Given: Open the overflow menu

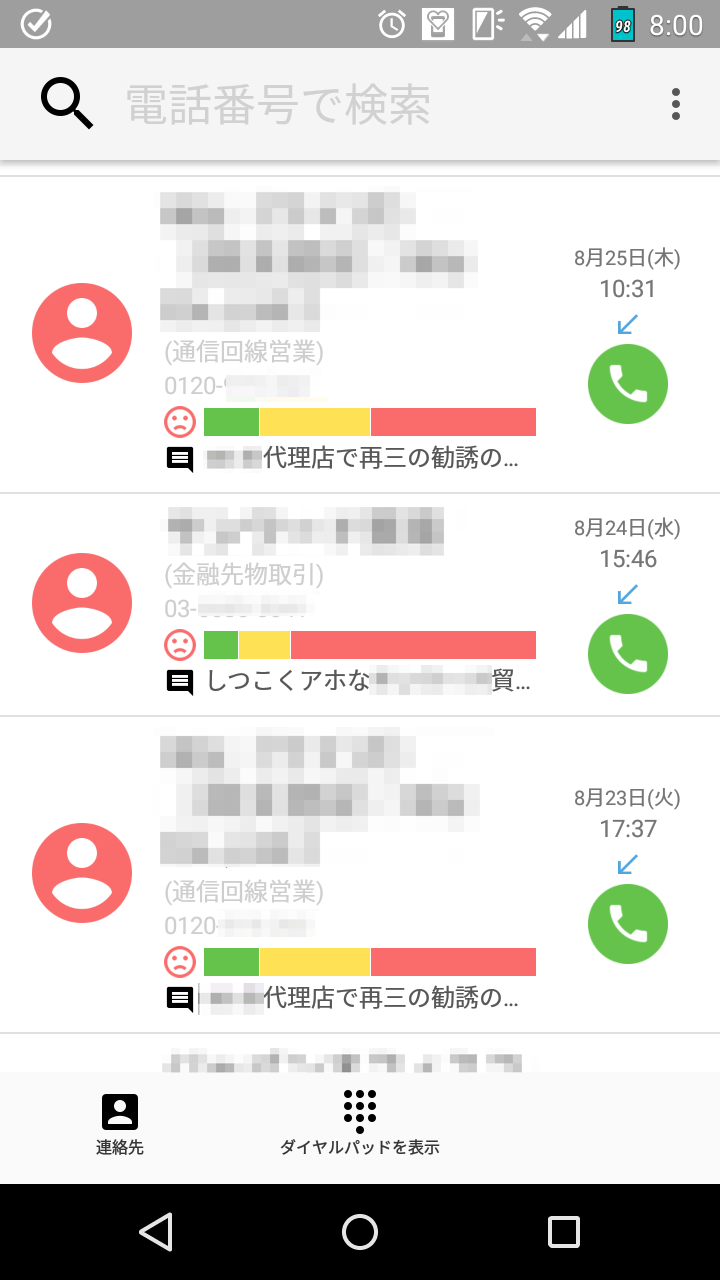Looking at the screenshot, I should click(676, 104).
